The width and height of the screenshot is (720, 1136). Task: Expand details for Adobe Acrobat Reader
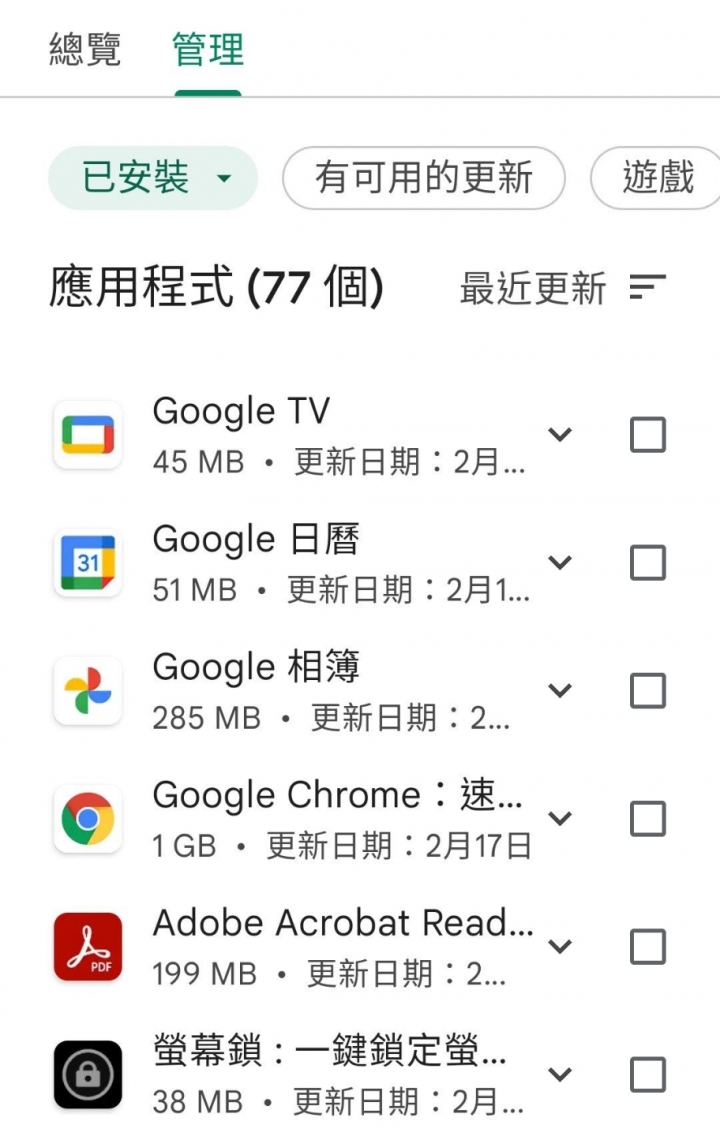560,946
